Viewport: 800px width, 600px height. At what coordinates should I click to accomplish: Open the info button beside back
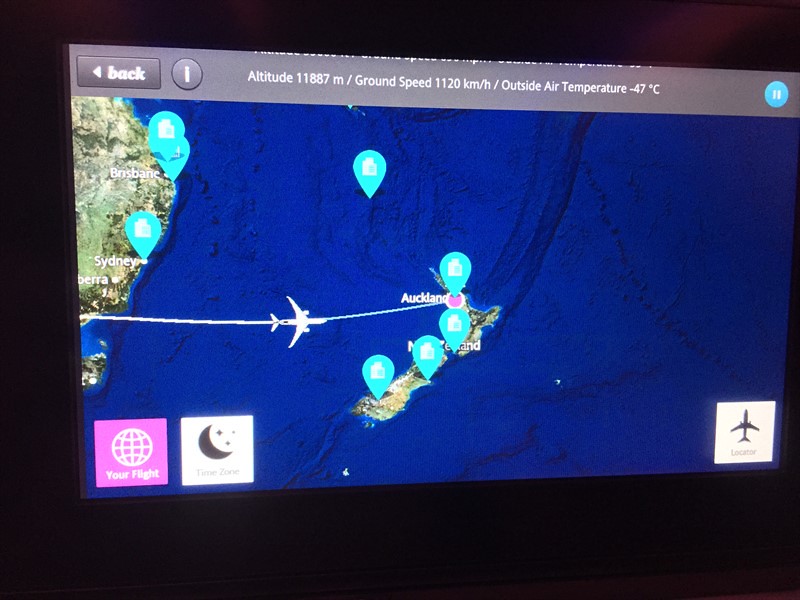[187, 74]
